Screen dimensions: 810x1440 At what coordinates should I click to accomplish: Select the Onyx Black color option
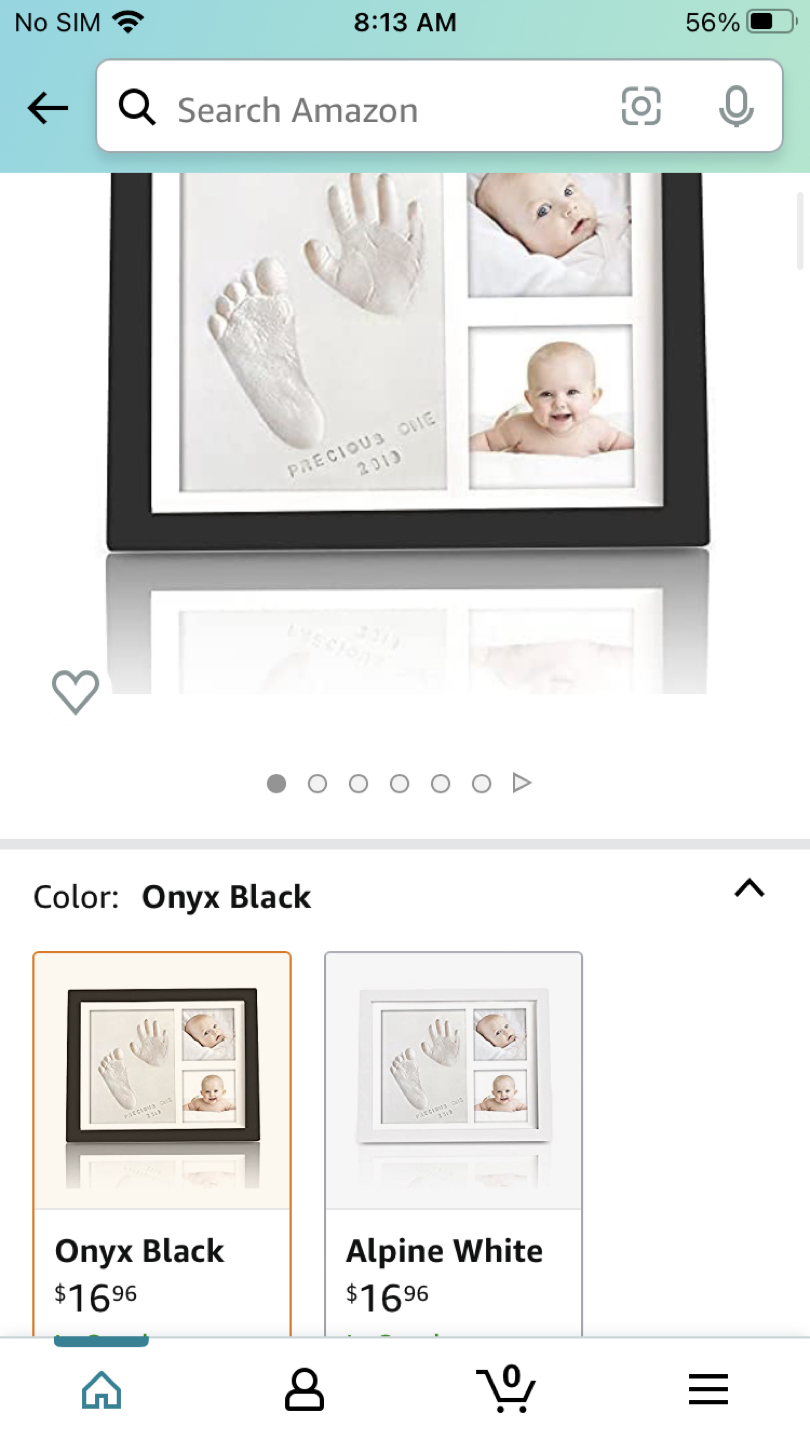162,1130
